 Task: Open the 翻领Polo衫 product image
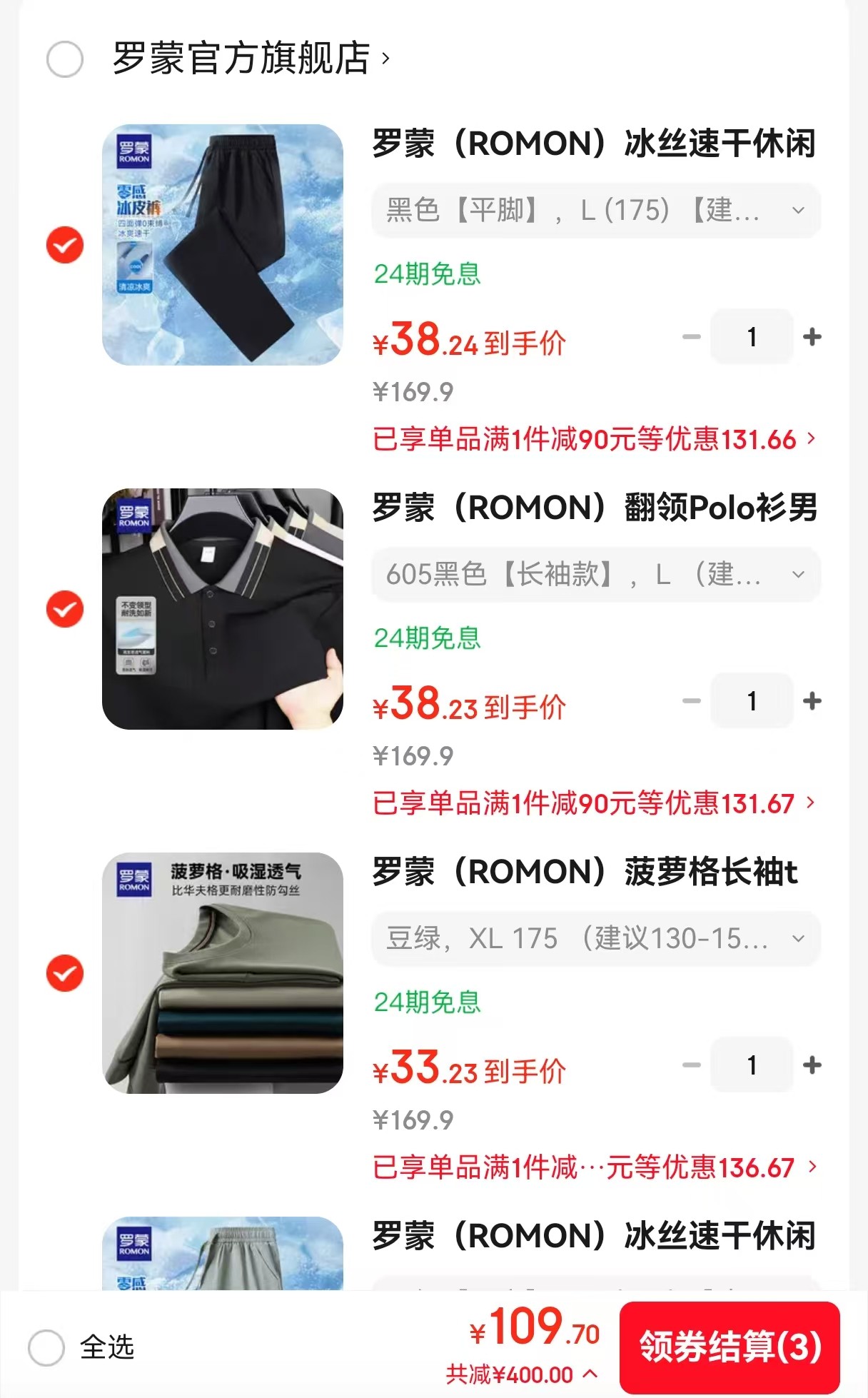point(223,609)
